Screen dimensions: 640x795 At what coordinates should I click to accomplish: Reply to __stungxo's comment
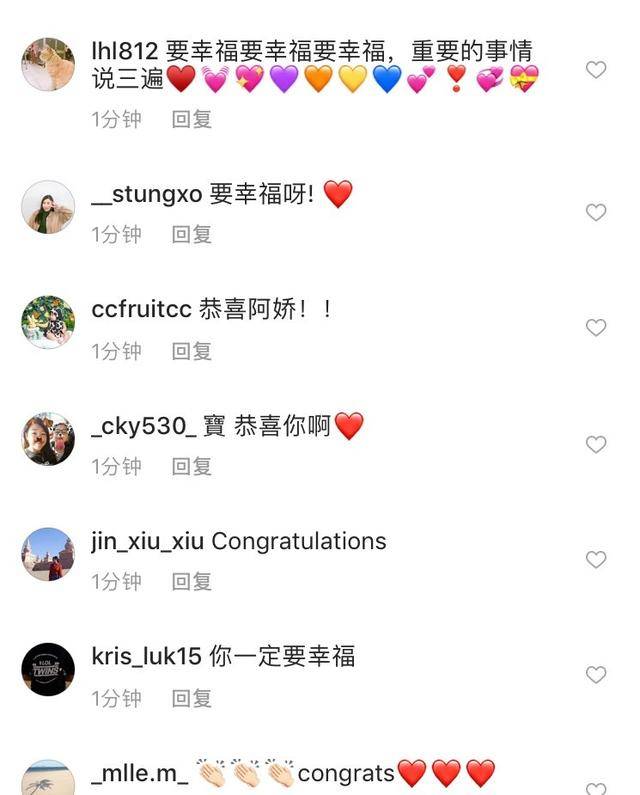coord(191,234)
